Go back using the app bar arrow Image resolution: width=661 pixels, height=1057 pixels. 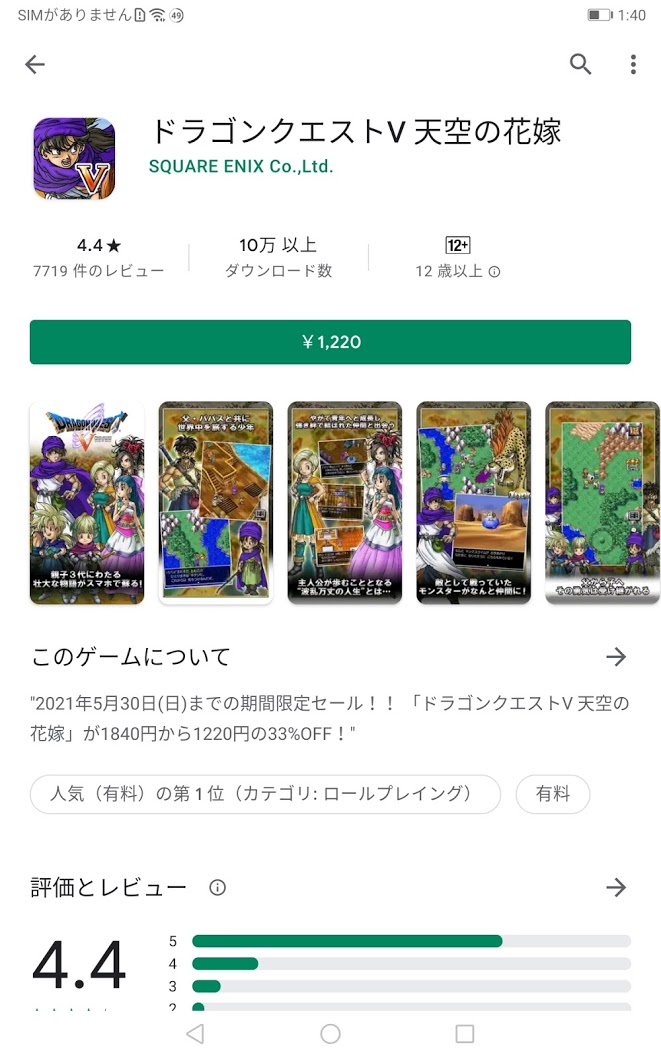(x=35, y=65)
